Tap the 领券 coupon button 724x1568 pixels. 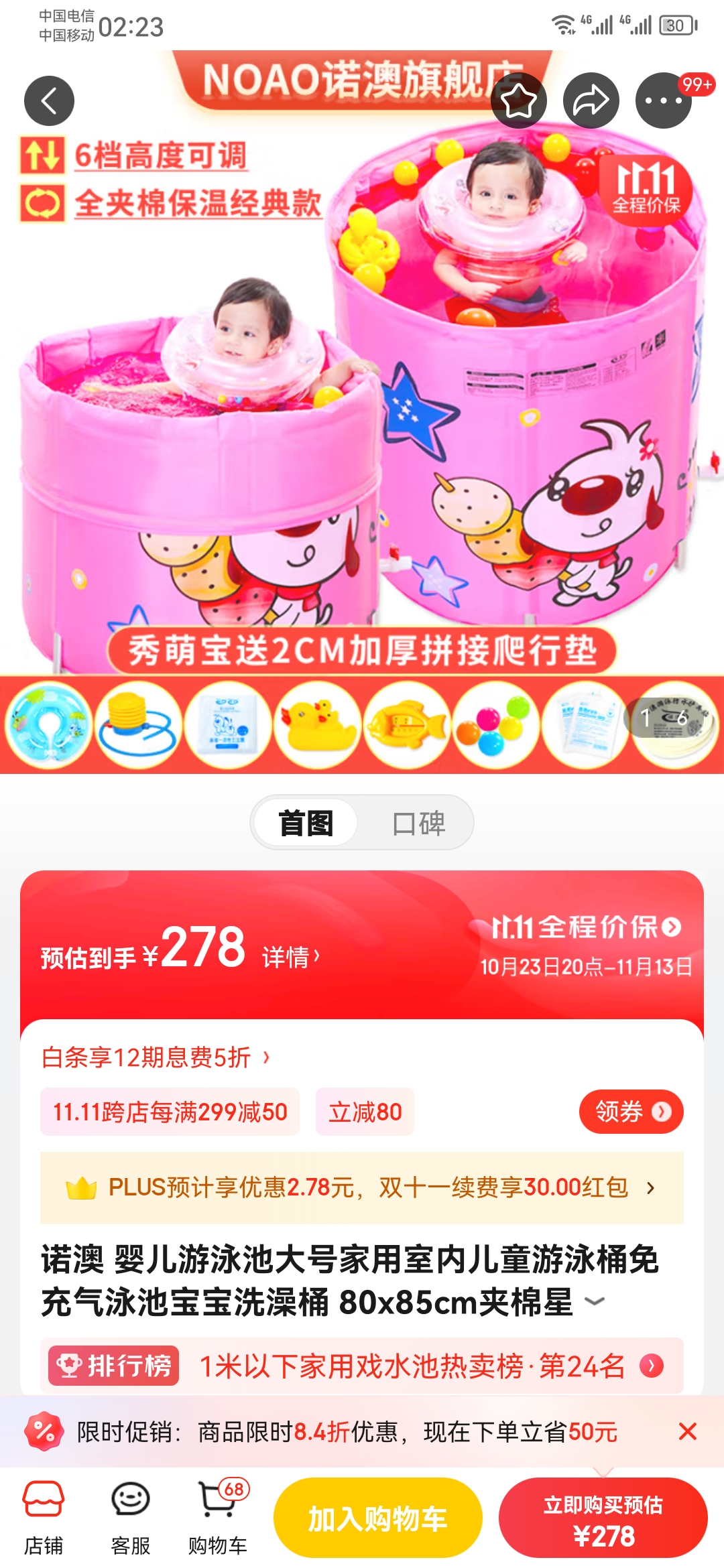point(631,1112)
